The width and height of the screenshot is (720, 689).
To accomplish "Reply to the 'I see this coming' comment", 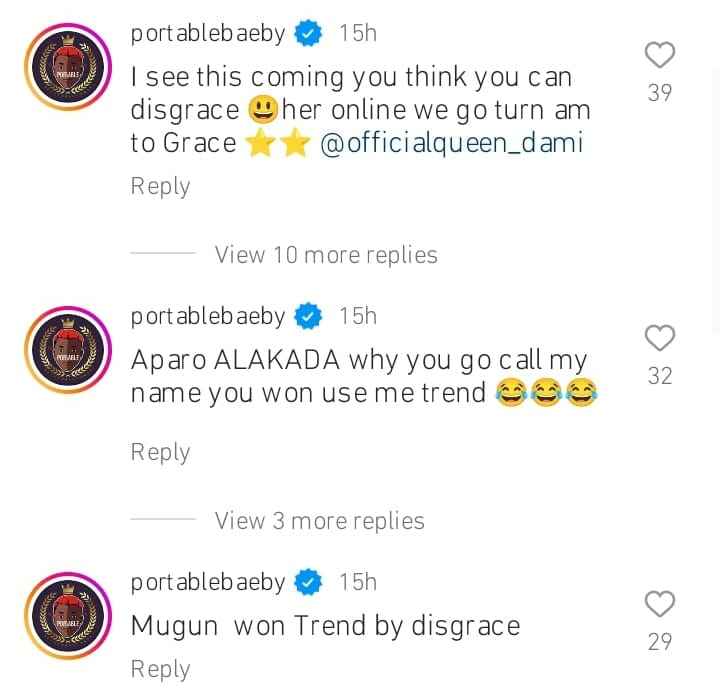I will tap(160, 186).
